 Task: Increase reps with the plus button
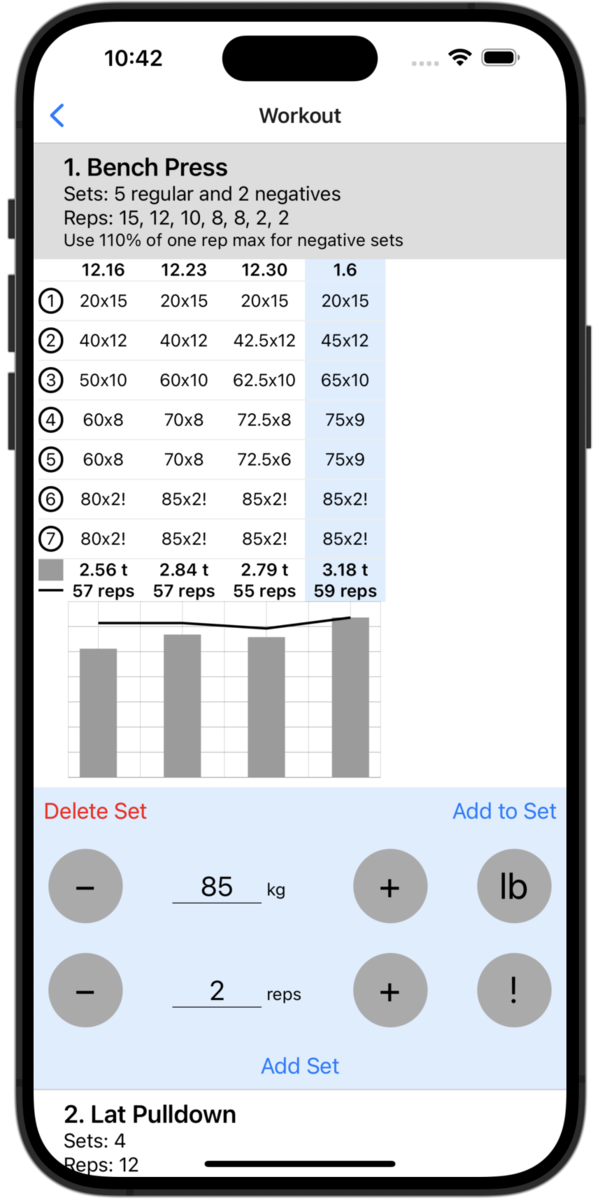click(390, 990)
